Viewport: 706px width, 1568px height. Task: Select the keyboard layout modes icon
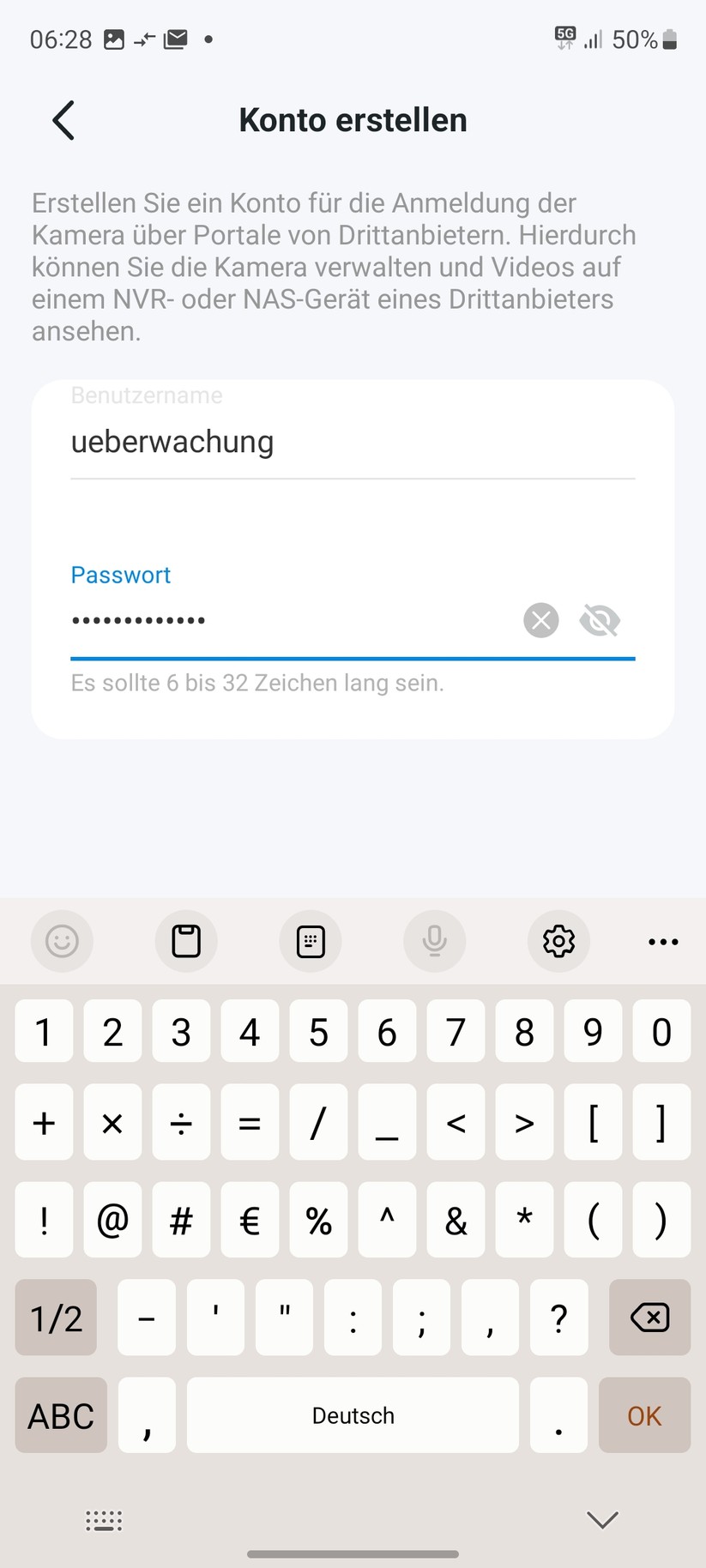(311, 941)
